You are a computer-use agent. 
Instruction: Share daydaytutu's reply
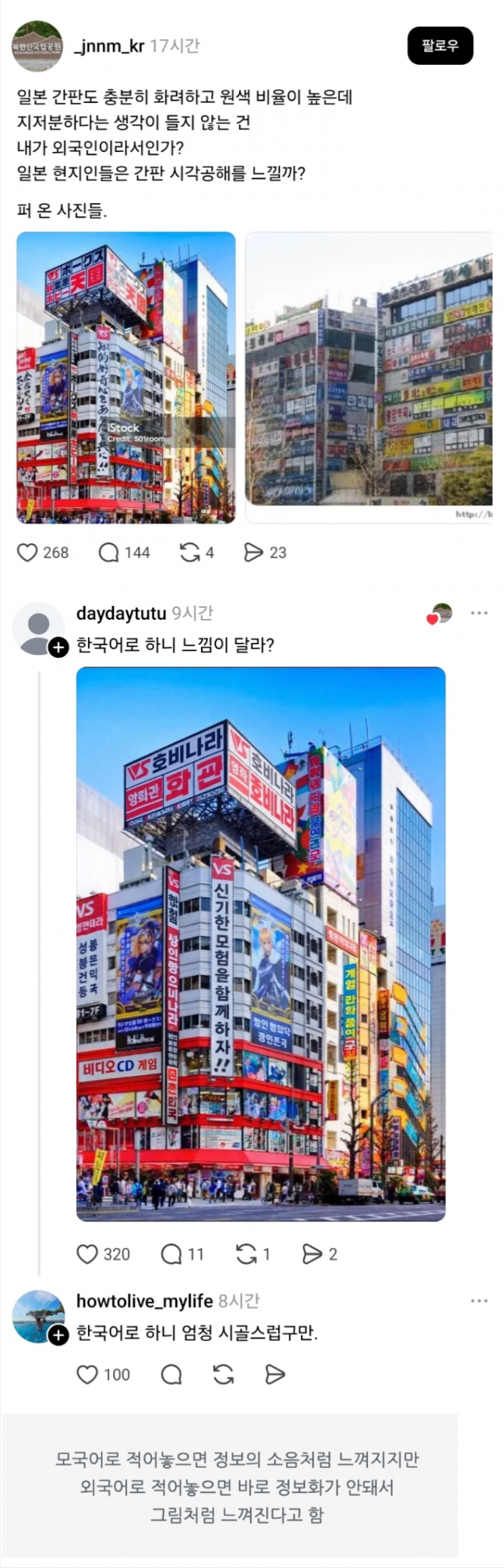click(x=312, y=1255)
